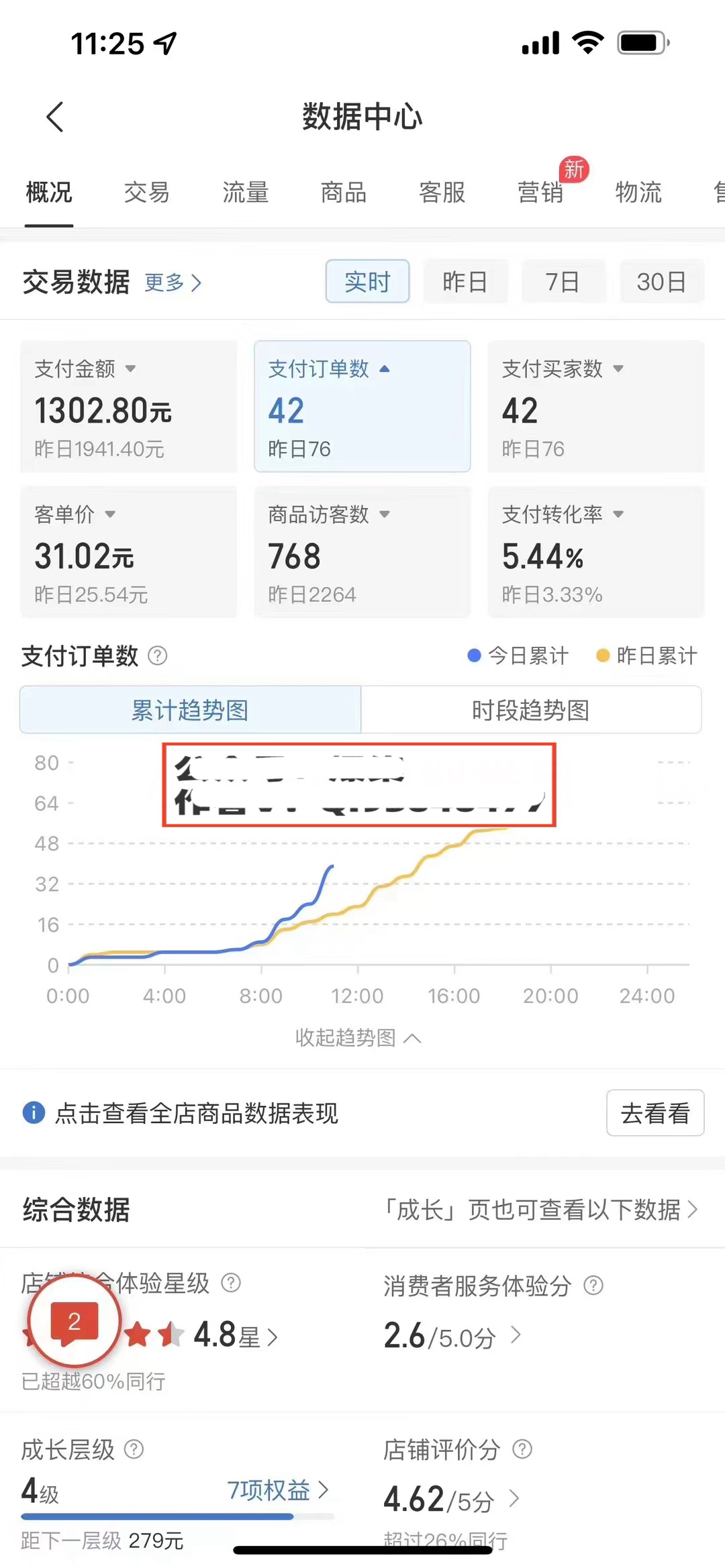Select the 昨日 time range
The image size is (725, 1568).
pyautogui.click(x=465, y=282)
